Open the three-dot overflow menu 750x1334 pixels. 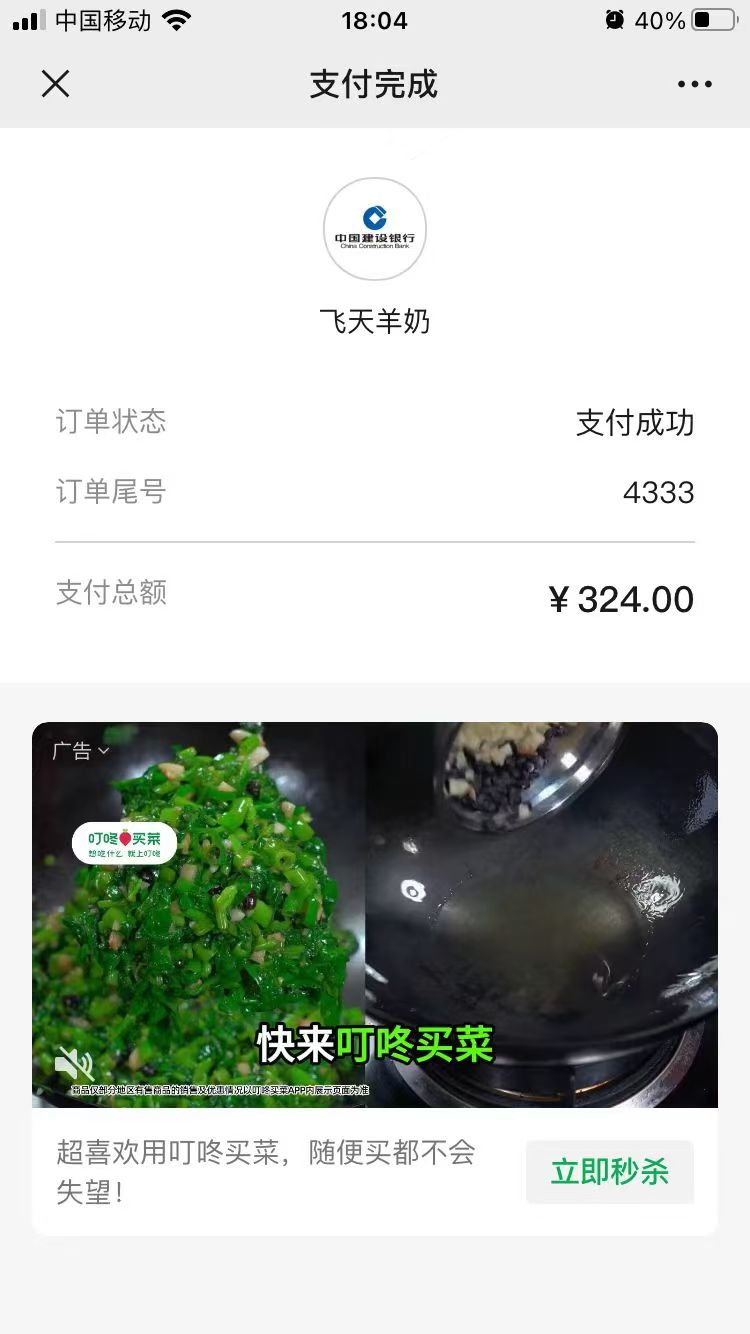(694, 84)
